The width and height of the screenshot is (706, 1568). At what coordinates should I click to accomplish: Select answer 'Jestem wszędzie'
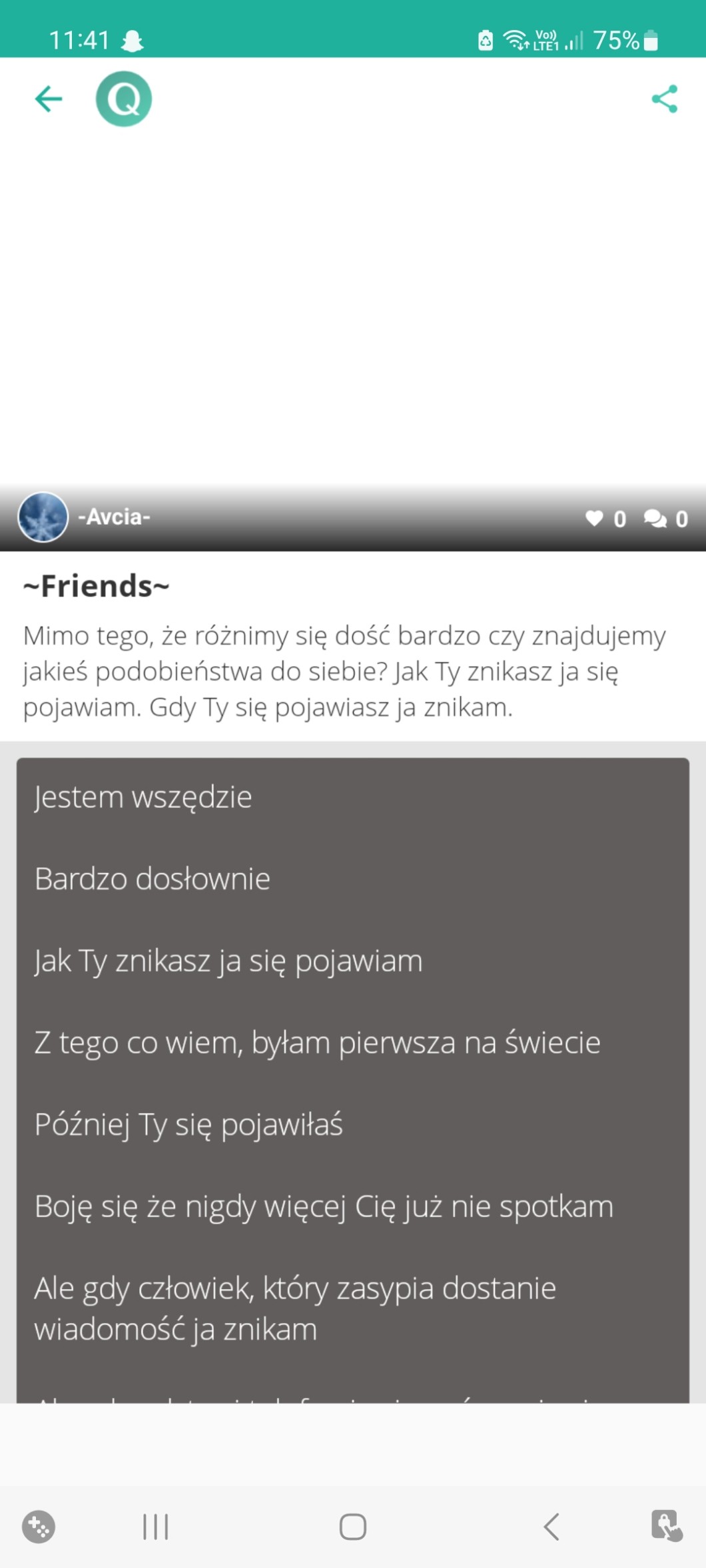[353, 798]
